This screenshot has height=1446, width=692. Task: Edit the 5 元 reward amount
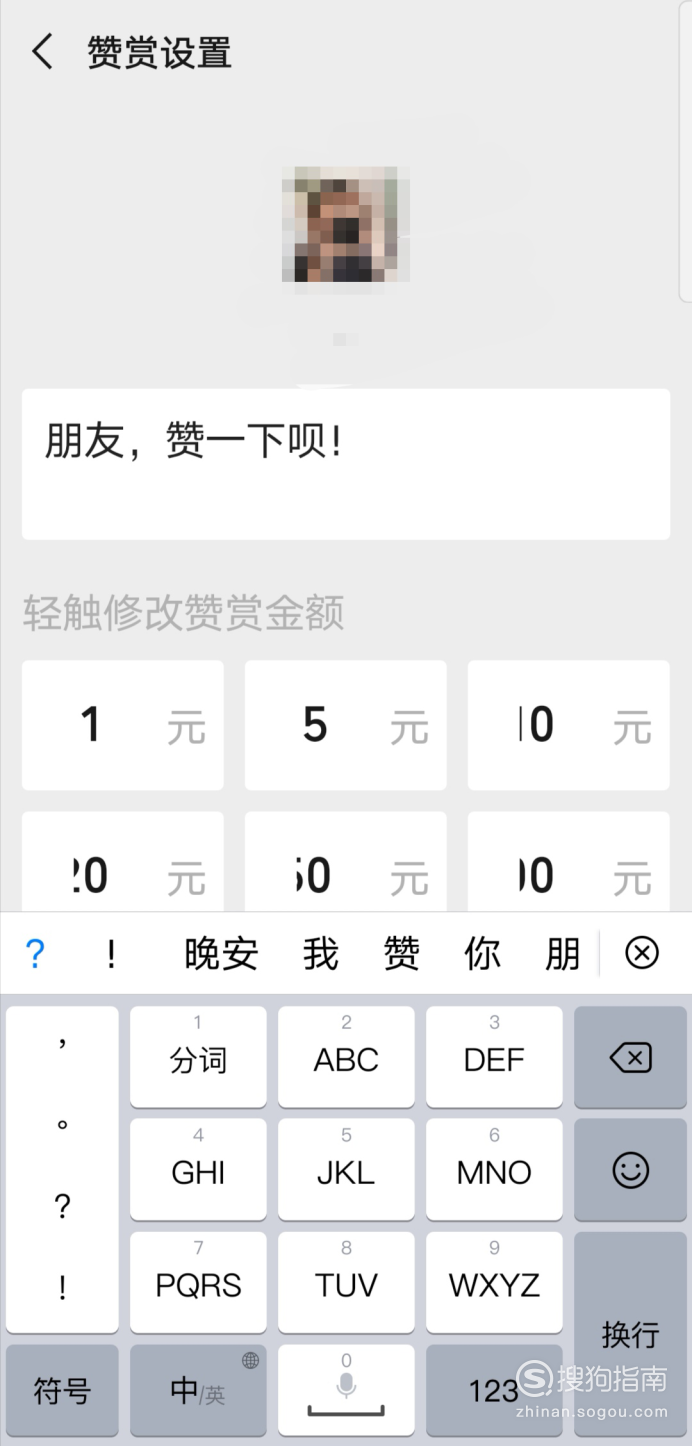point(346,725)
